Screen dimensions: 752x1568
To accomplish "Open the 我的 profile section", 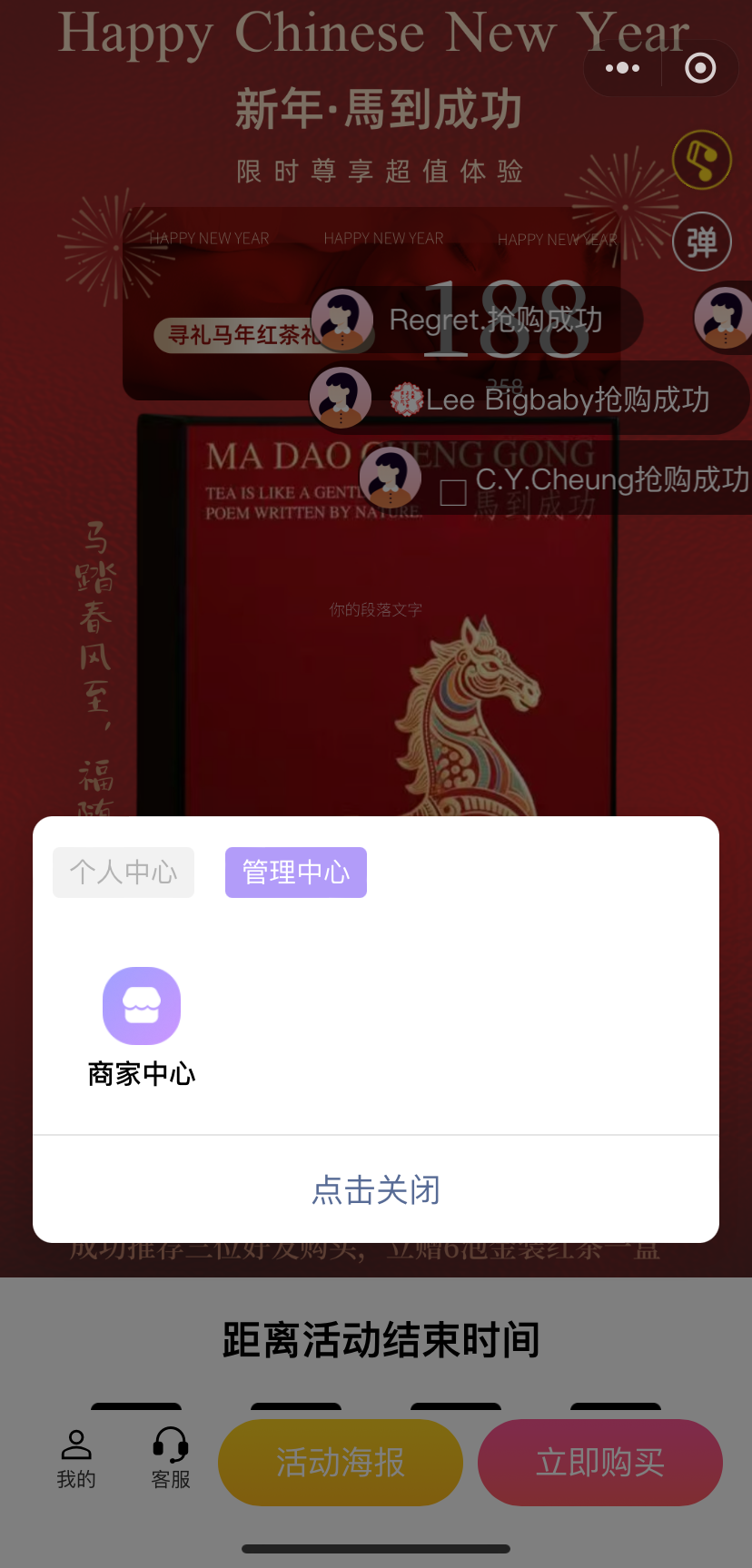I will [76, 1458].
